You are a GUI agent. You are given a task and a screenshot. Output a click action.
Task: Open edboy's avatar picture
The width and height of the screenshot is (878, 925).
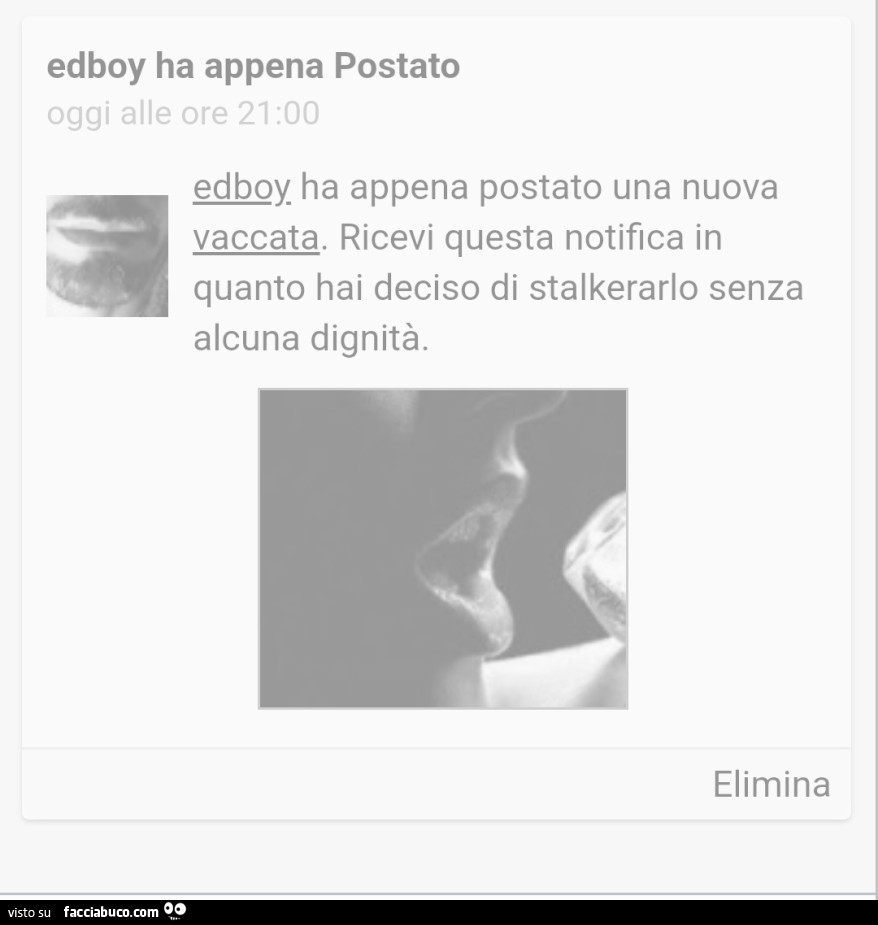click(107, 256)
